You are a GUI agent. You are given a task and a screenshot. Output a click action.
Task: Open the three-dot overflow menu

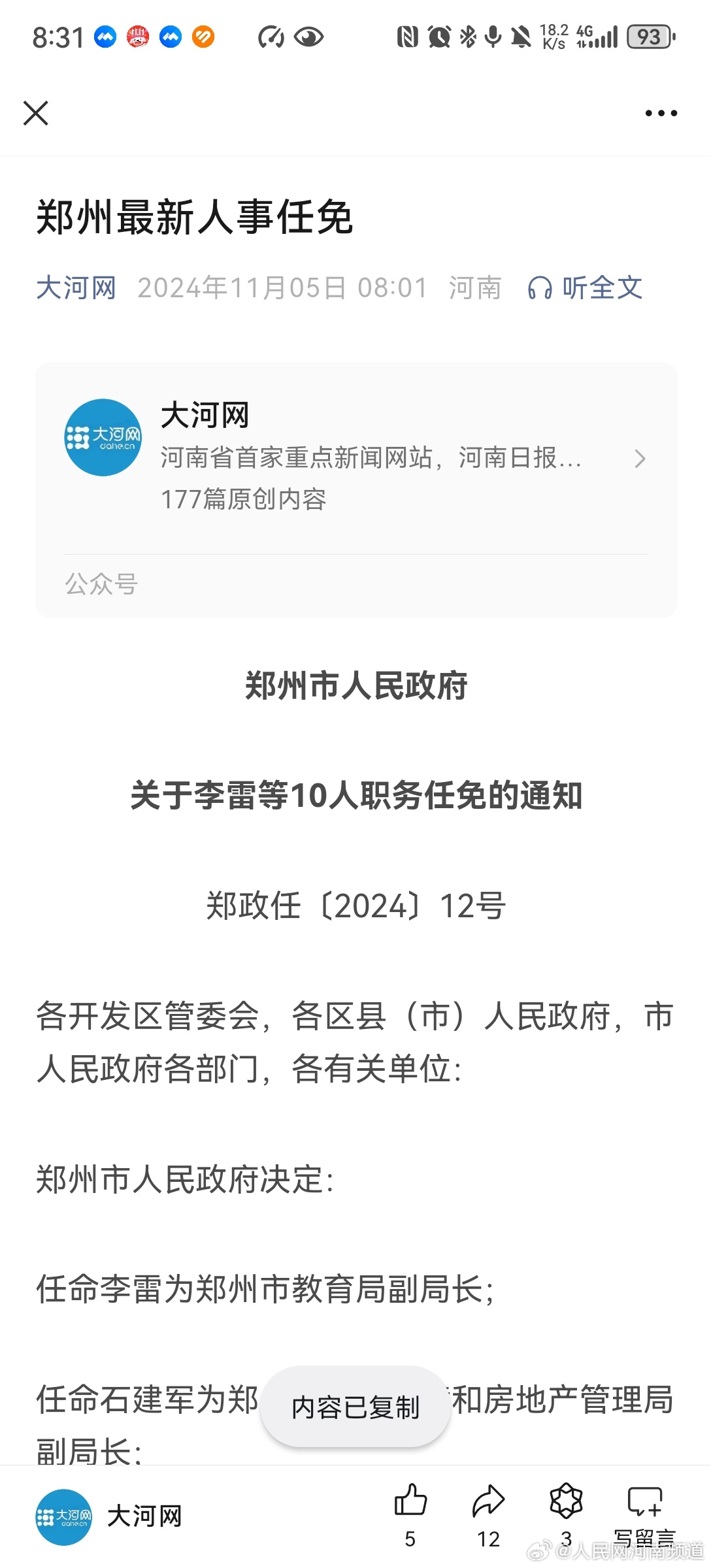pyautogui.click(x=661, y=113)
